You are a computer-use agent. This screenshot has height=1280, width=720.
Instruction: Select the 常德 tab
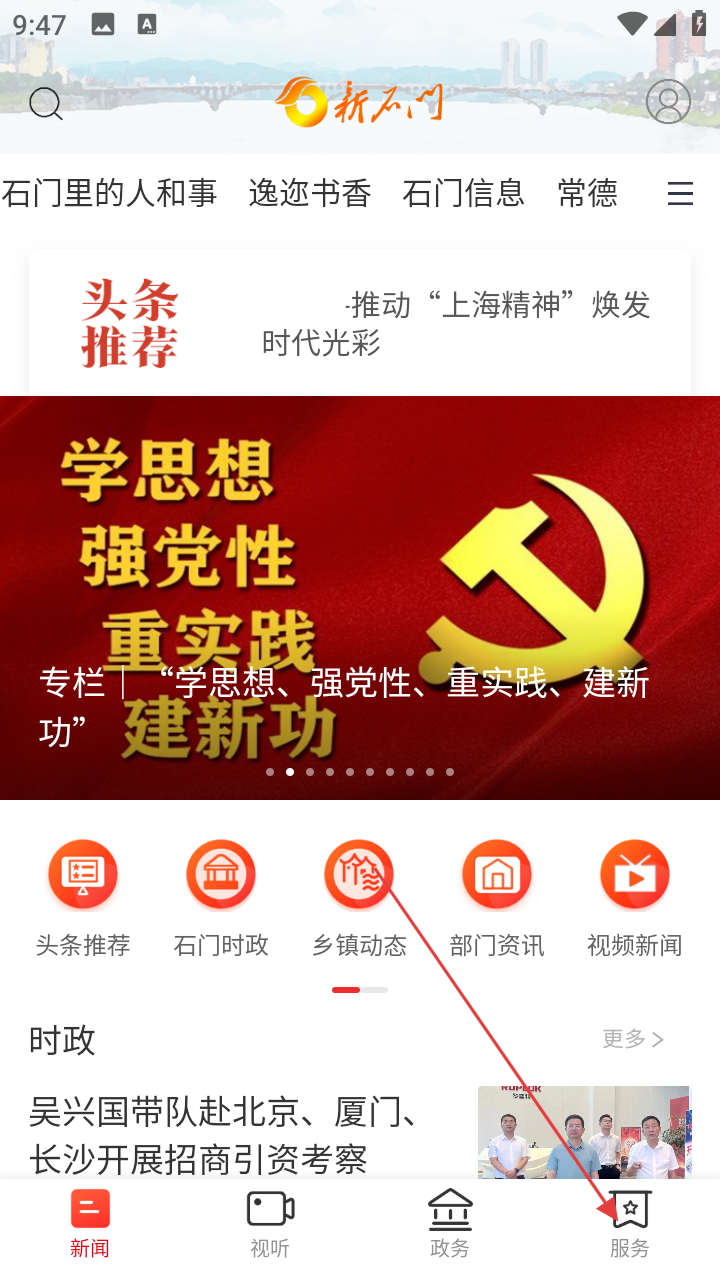(x=587, y=193)
